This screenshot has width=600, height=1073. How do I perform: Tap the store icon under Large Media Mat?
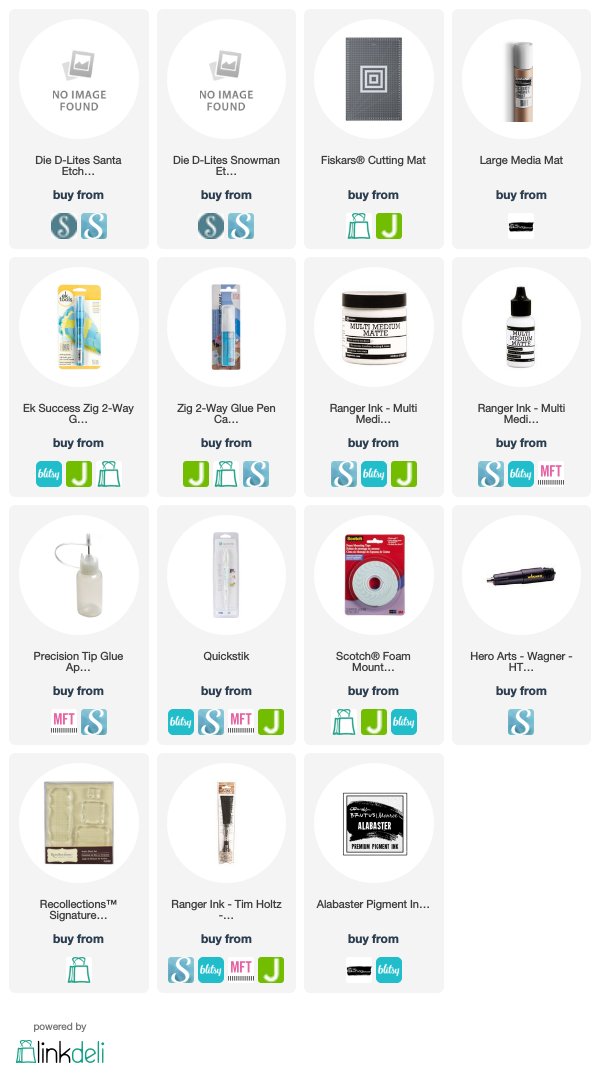[x=521, y=226]
